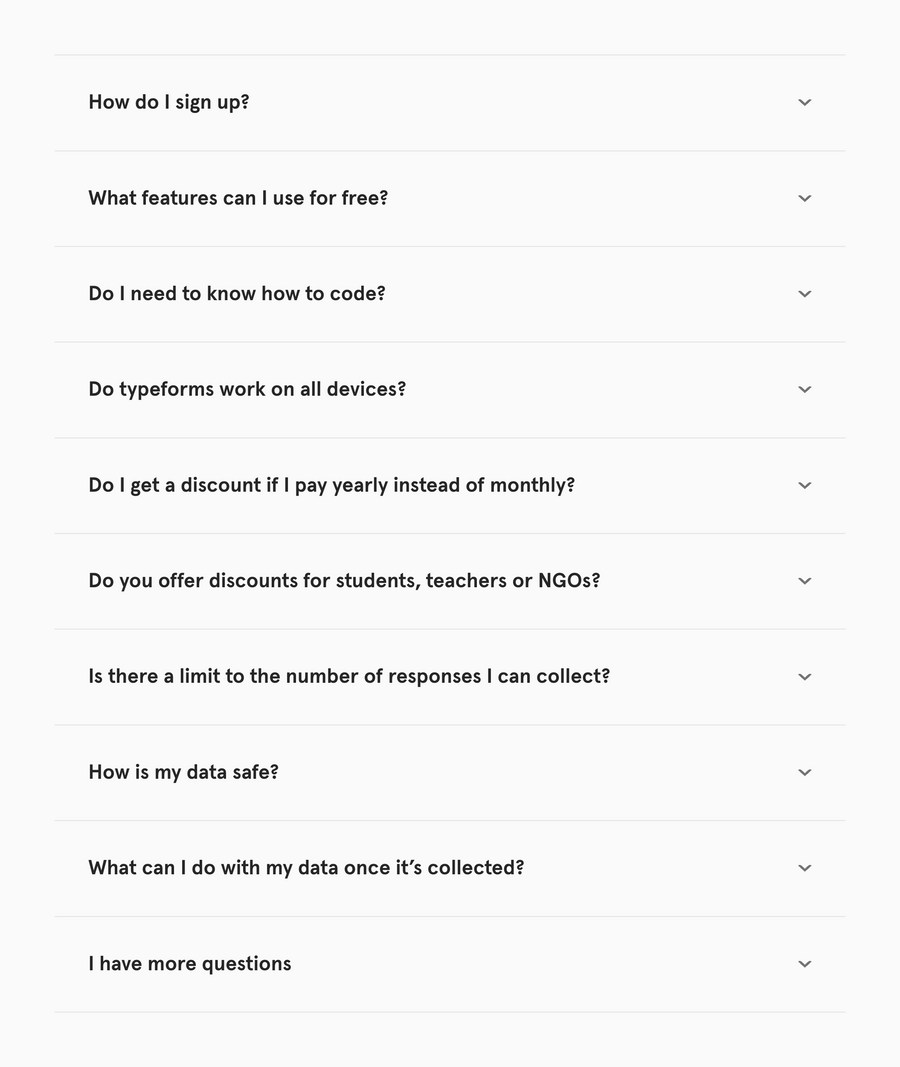Expand the yearly payment discount question
Viewport: 900px width, 1067px height.
(x=804, y=485)
